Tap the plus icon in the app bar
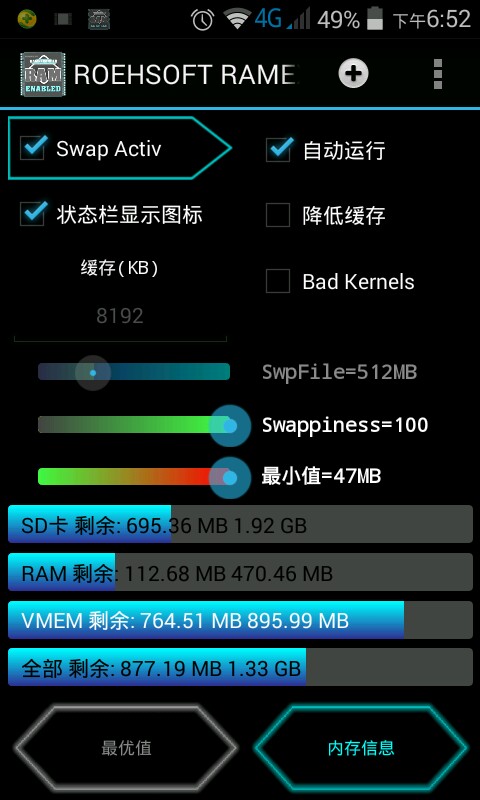This screenshot has height=800, width=480. [353, 74]
